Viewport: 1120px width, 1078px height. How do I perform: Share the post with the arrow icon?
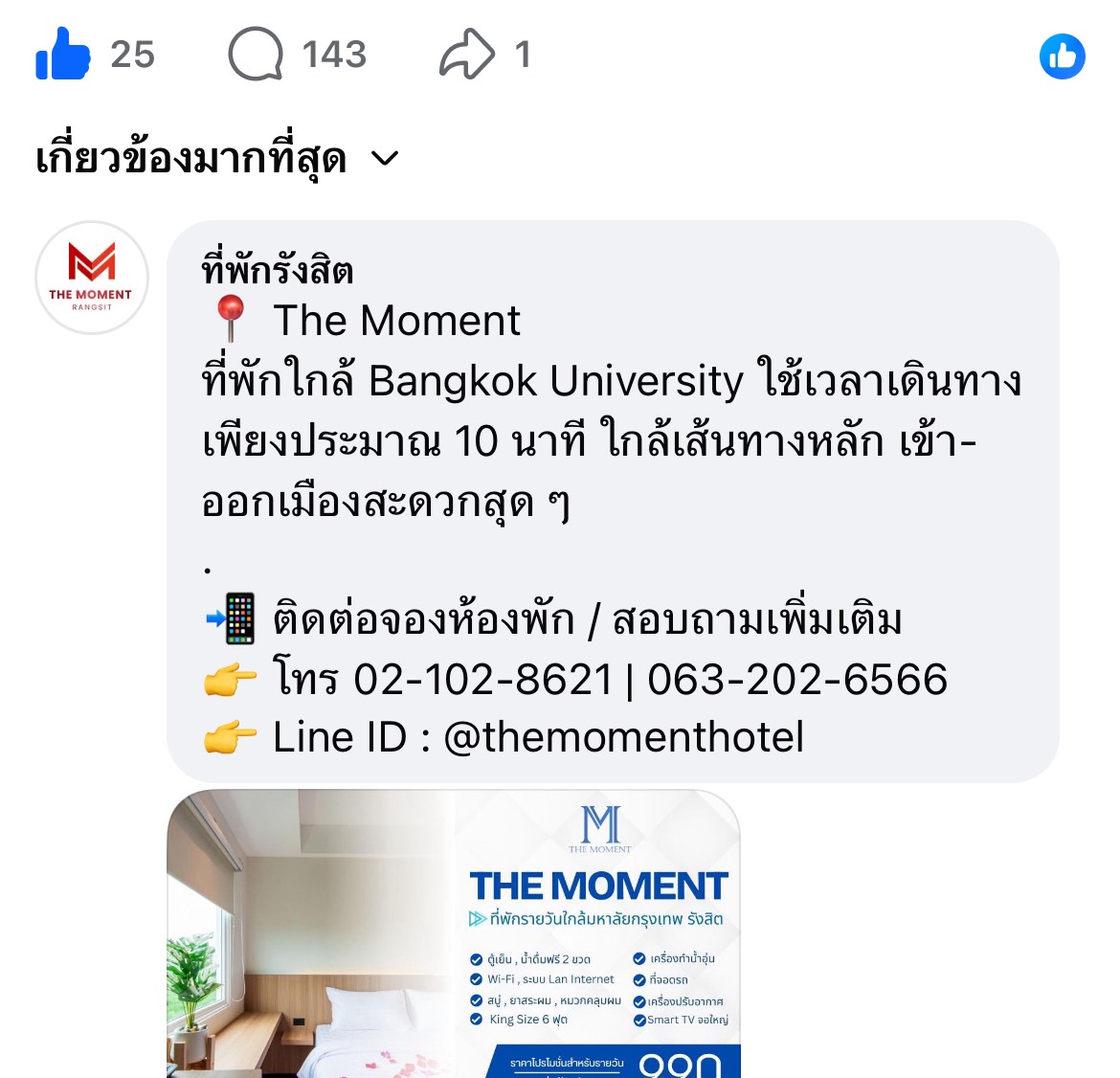tap(467, 54)
